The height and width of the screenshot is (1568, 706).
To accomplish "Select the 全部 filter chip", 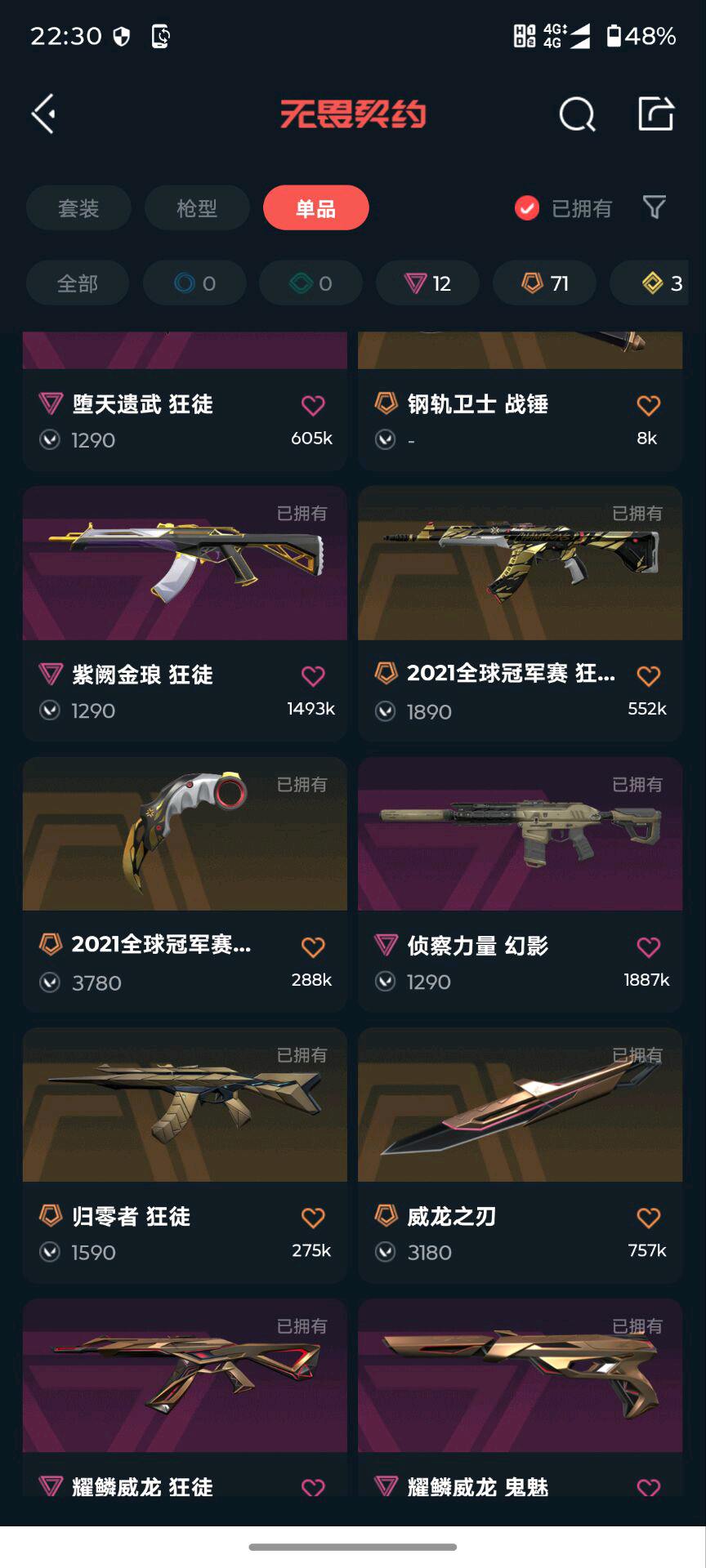I will (78, 283).
